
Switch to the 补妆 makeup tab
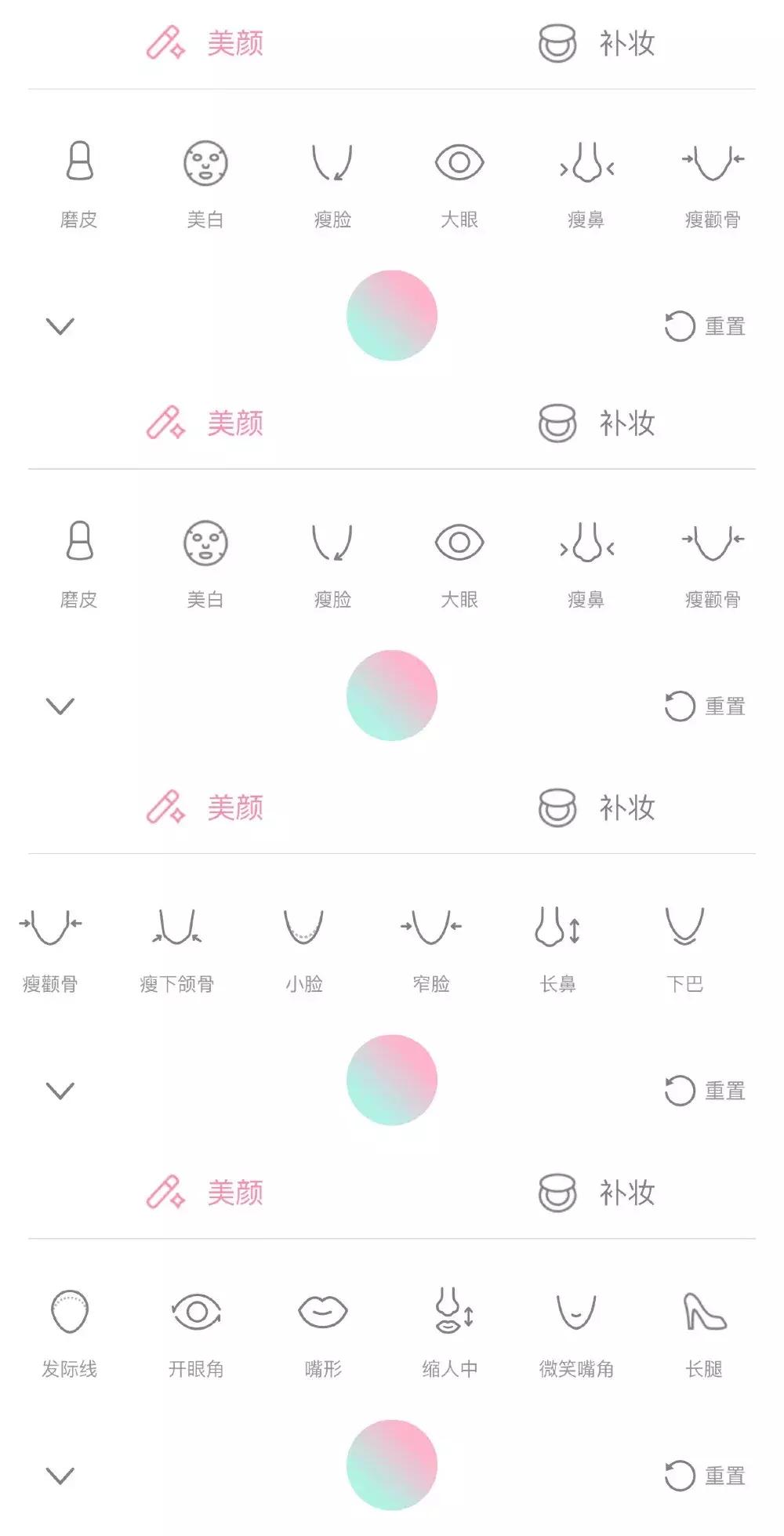tap(600, 43)
